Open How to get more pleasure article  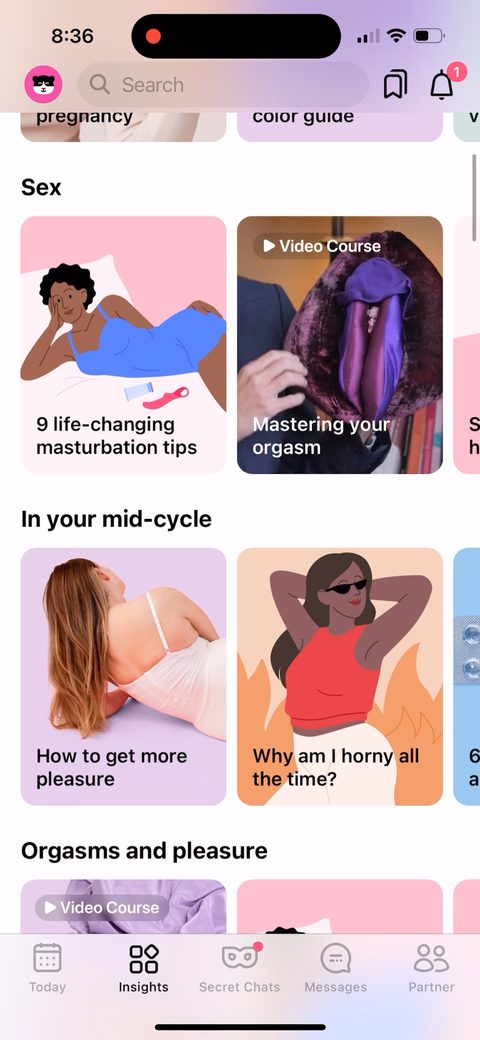tap(123, 677)
